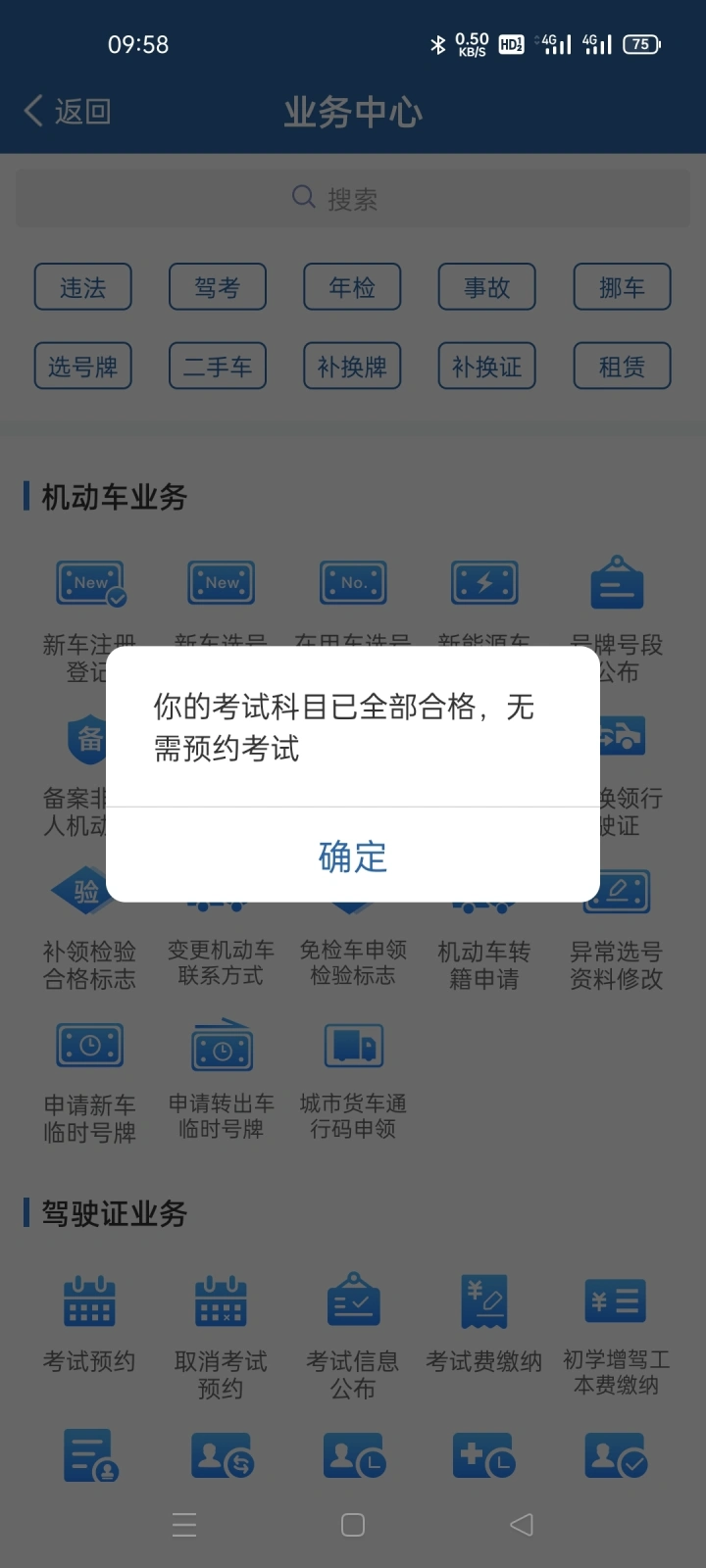Select the 选号牌 chip
706x1568 pixels.
point(83,367)
